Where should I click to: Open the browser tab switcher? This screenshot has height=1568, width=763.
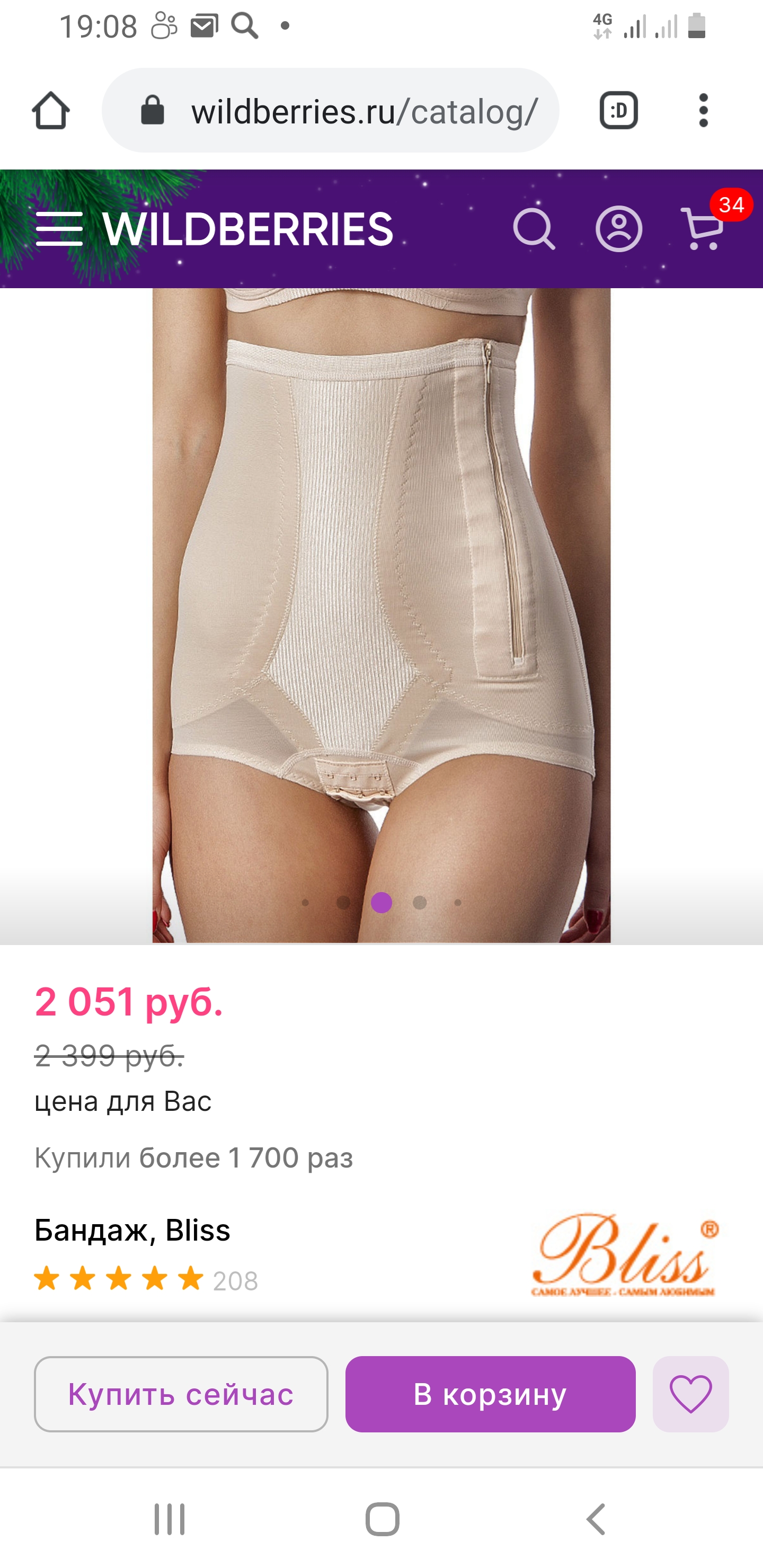pyautogui.click(x=618, y=111)
